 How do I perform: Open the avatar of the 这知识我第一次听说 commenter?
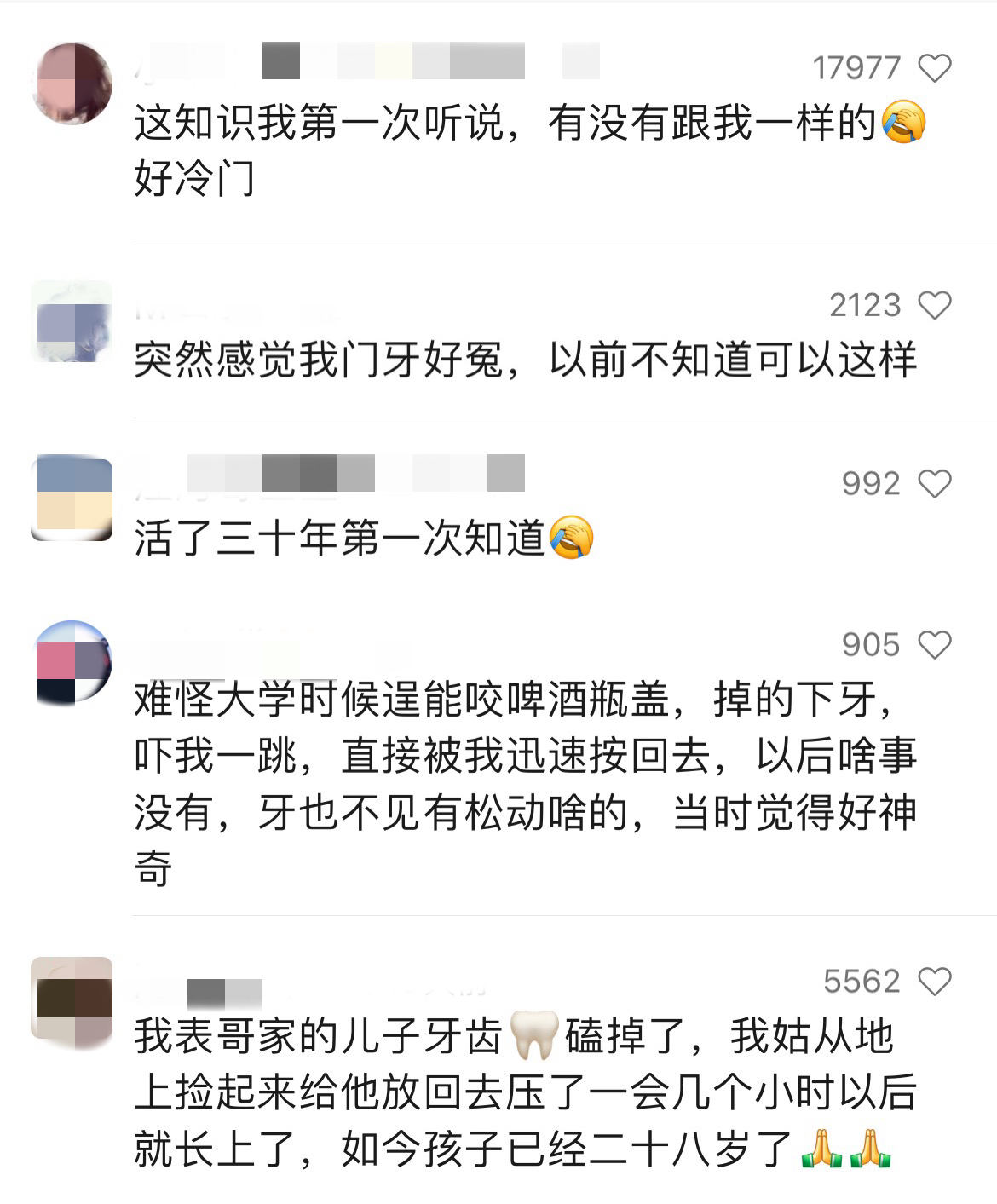click(x=72, y=84)
